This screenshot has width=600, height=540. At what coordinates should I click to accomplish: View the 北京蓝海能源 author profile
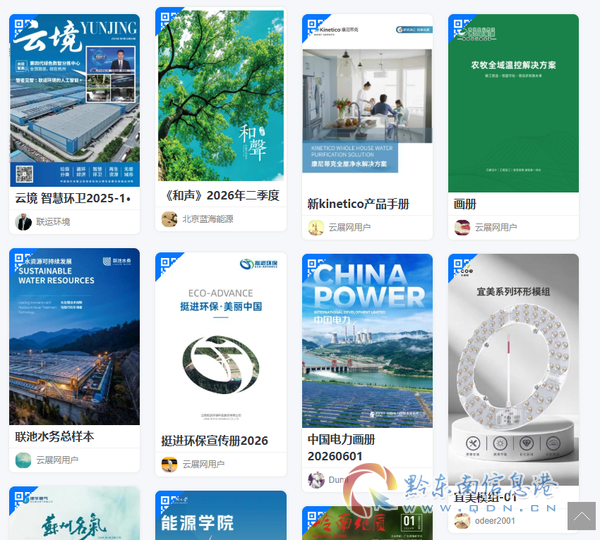(x=197, y=219)
